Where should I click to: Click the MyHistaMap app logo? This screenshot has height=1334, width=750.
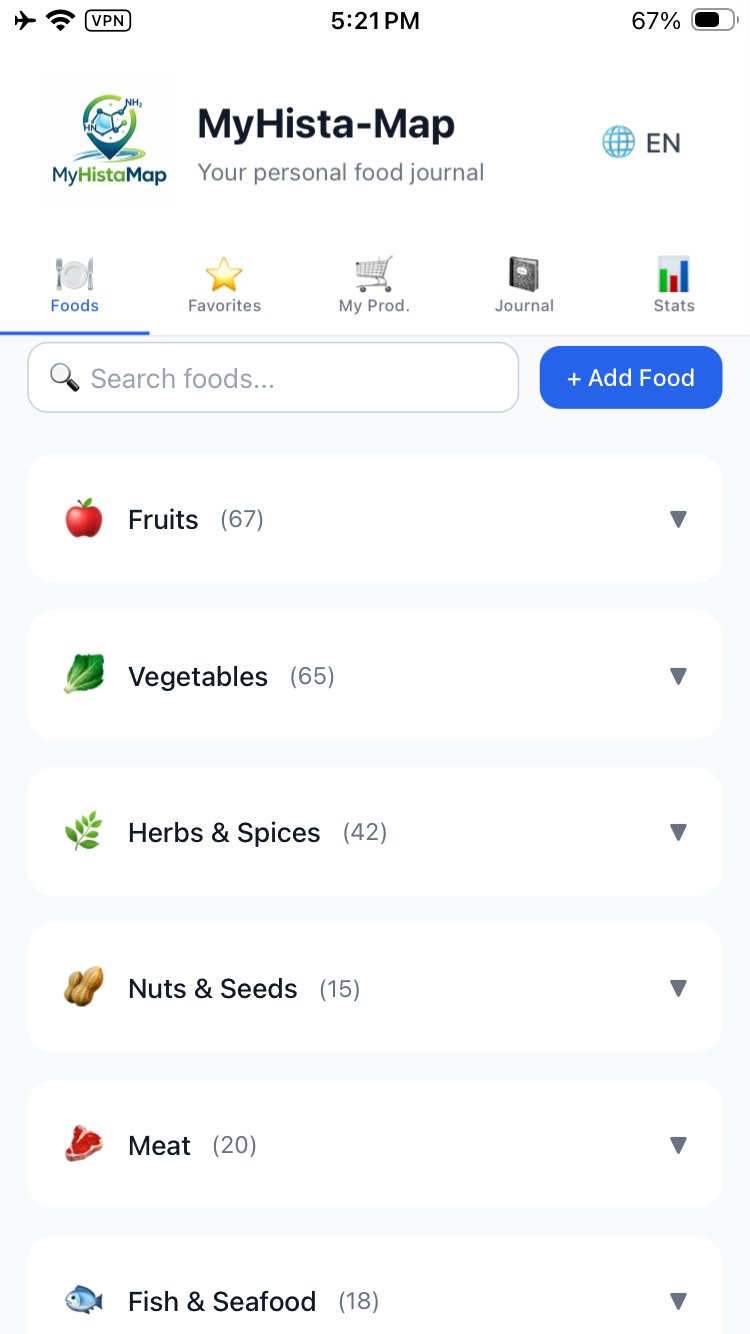[109, 140]
